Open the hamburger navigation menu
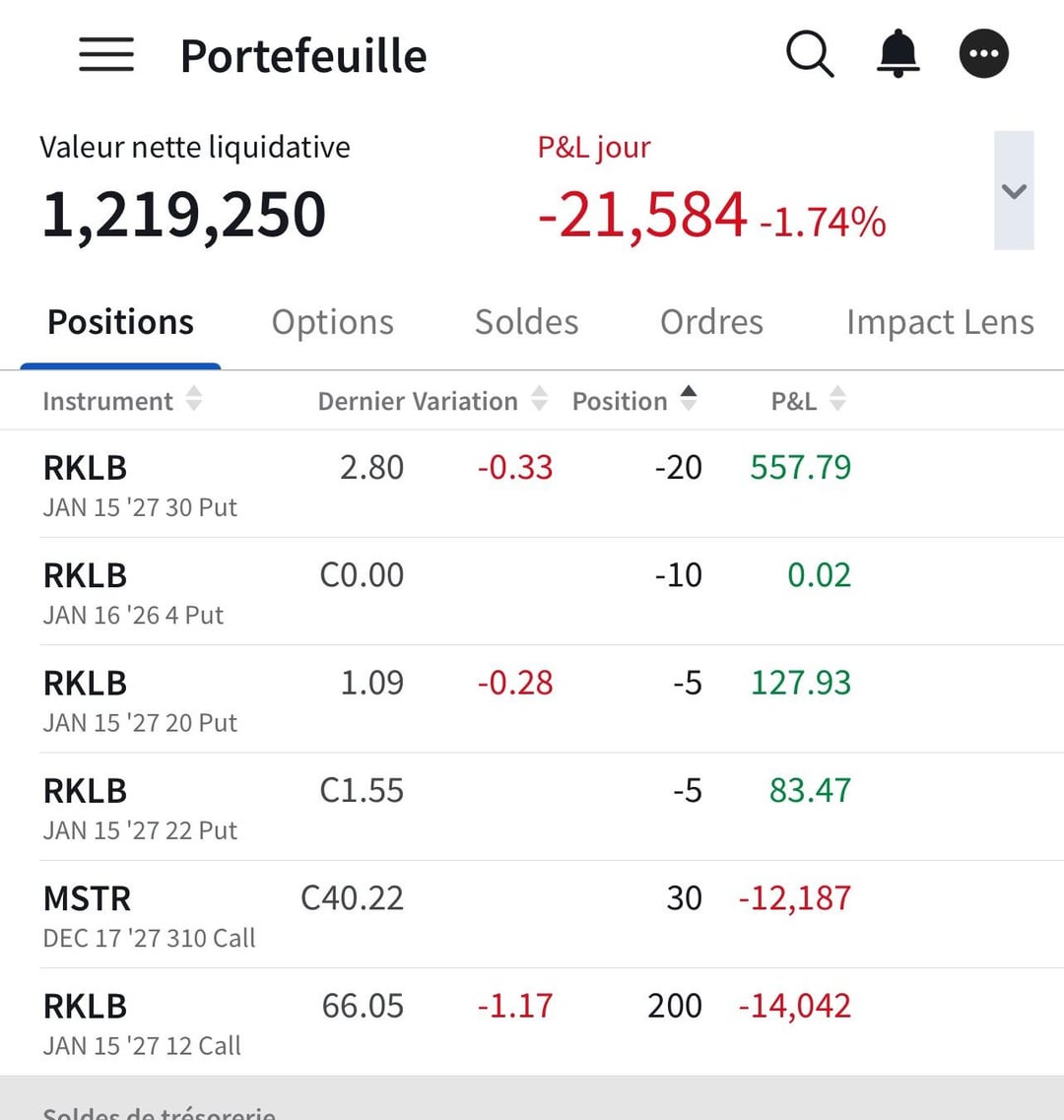Viewport: 1064px width, 1120px height. pos(106,54)
